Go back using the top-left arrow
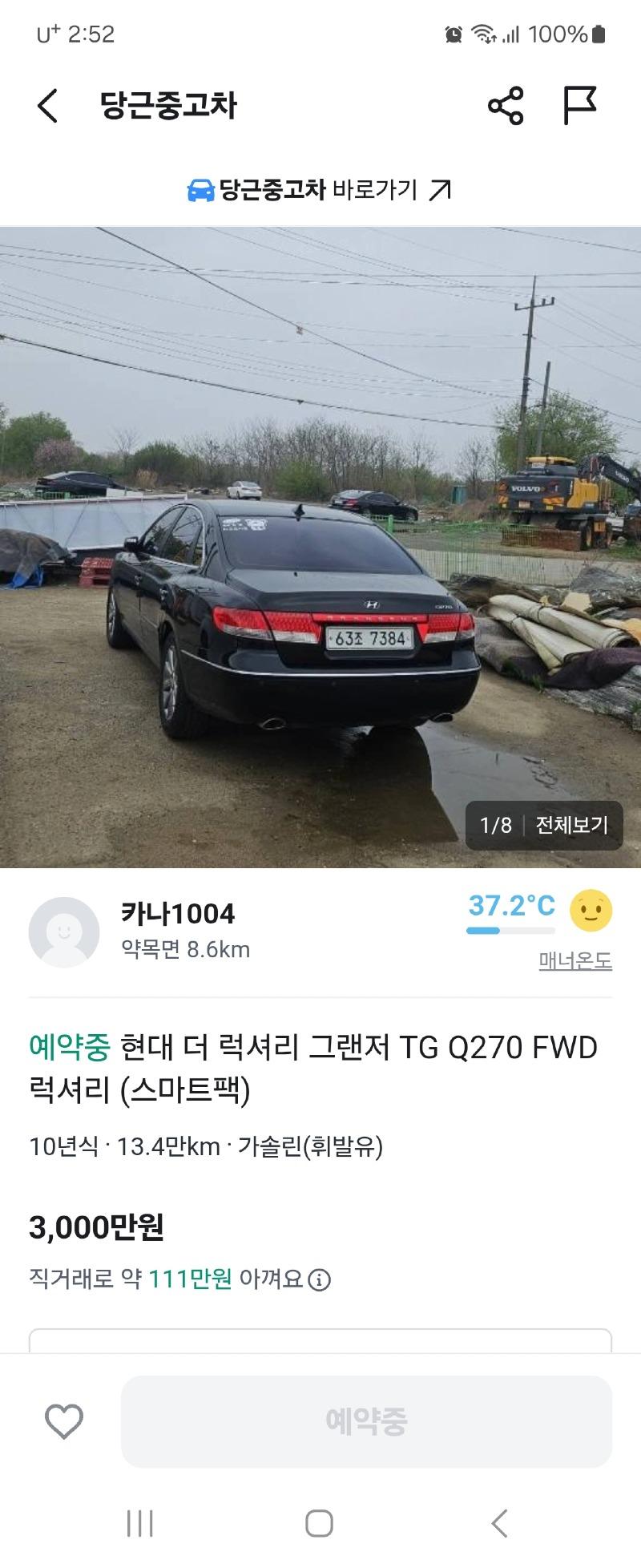This screenshot has height=1568, width=641. [x=48, y=106]
